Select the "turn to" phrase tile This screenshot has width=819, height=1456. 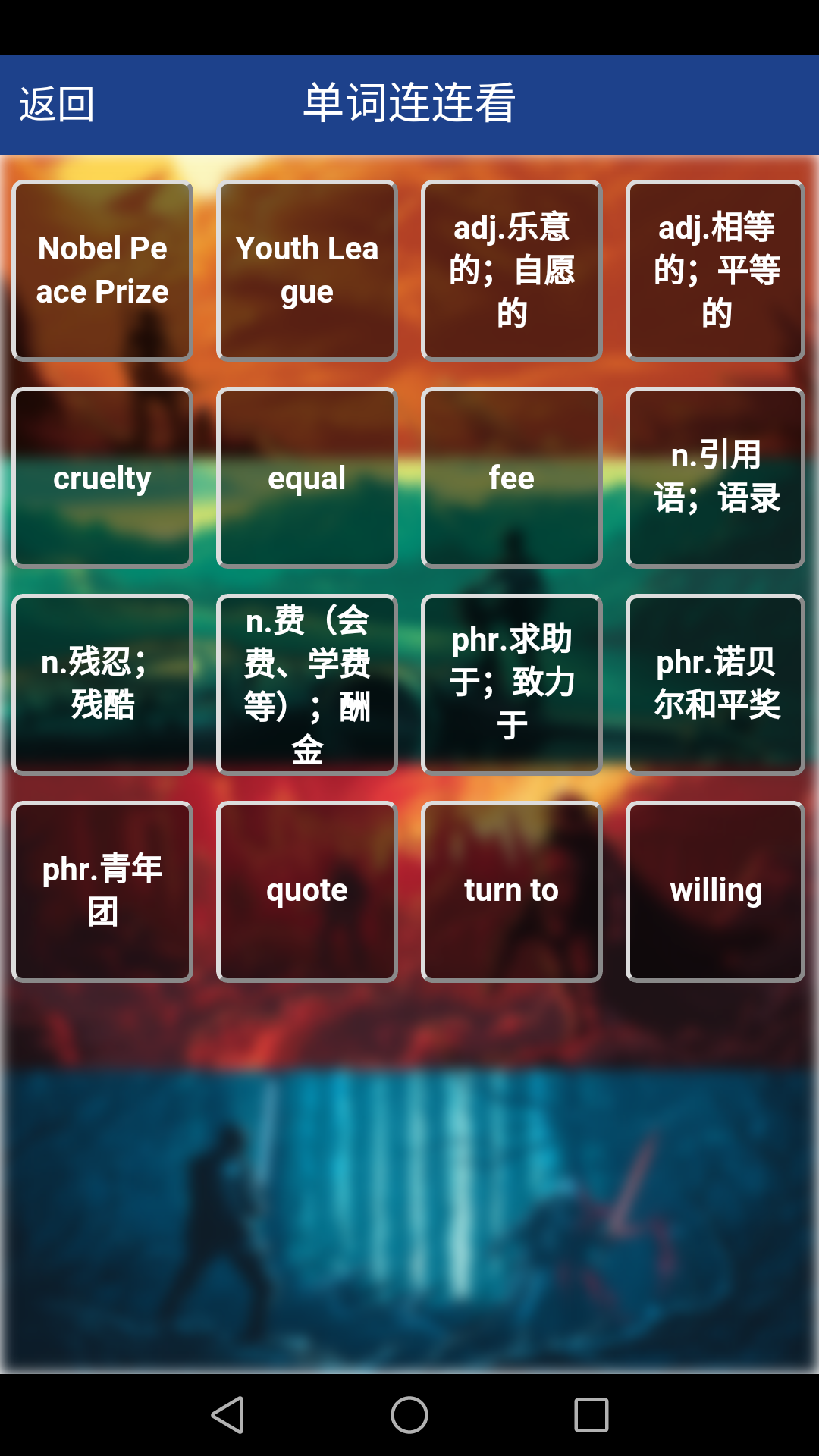point(512,890)
